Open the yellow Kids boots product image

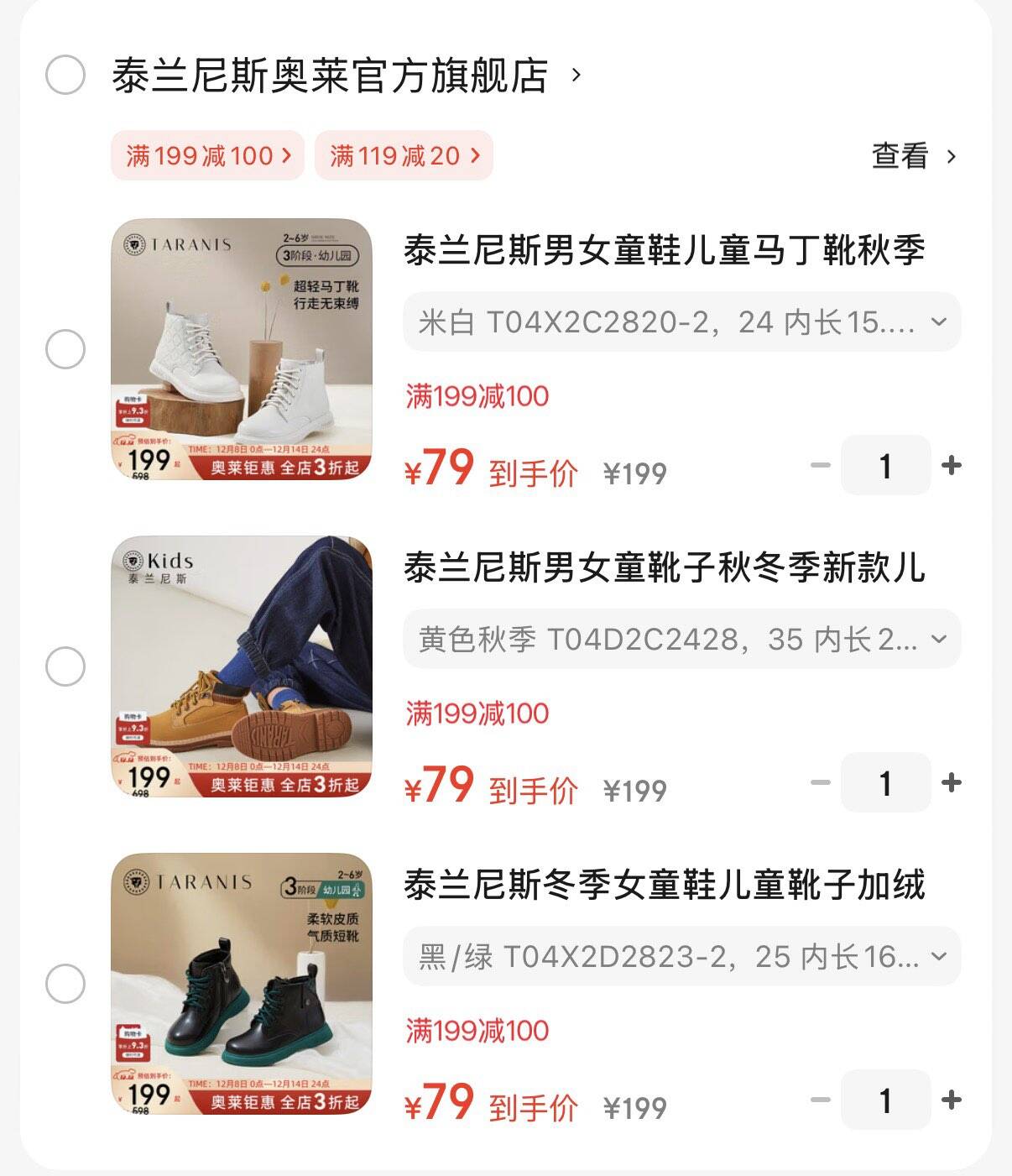(242, 666)
